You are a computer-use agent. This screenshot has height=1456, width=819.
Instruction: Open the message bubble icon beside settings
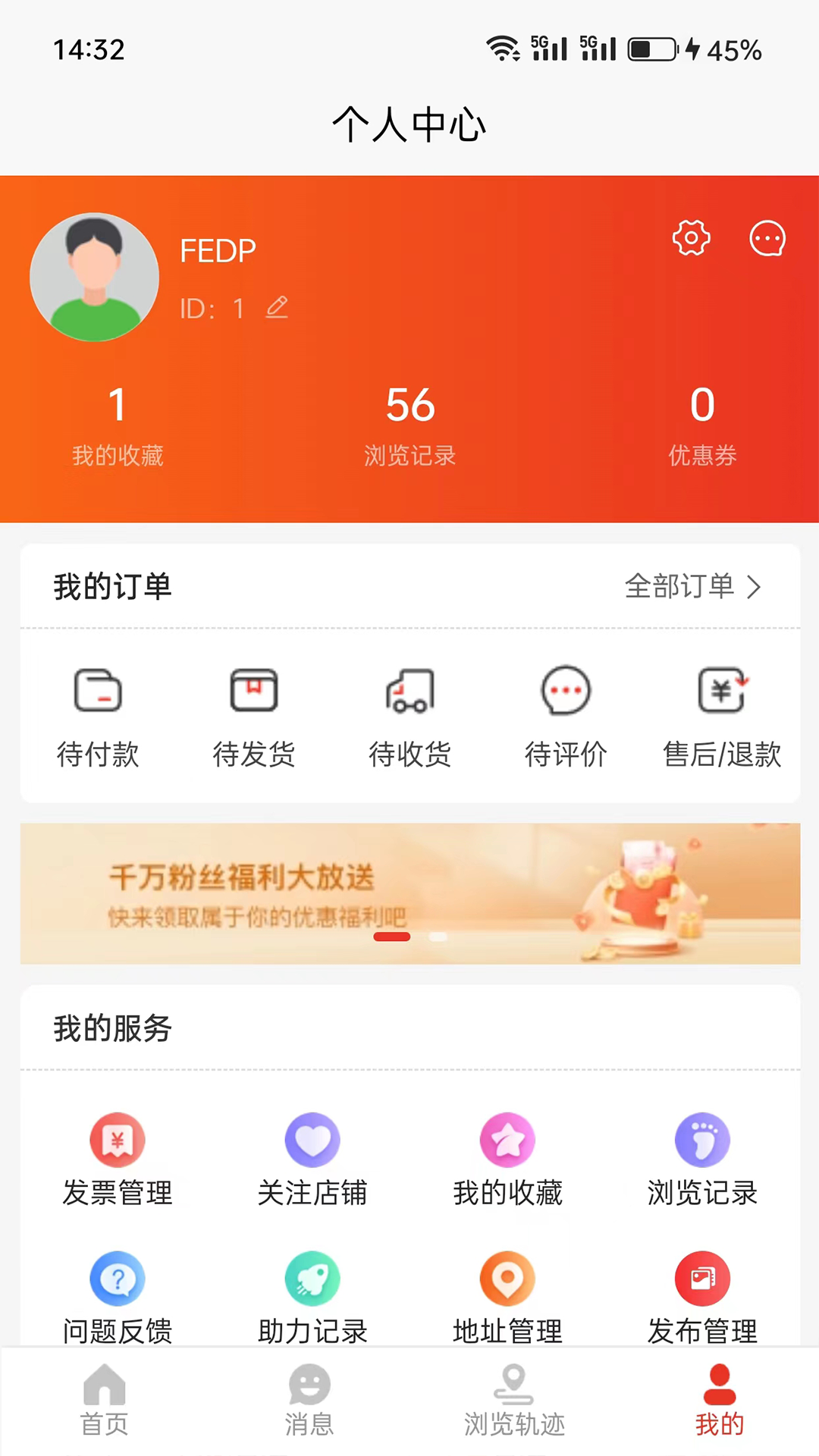pyautogui.click(x=767, y=238)
